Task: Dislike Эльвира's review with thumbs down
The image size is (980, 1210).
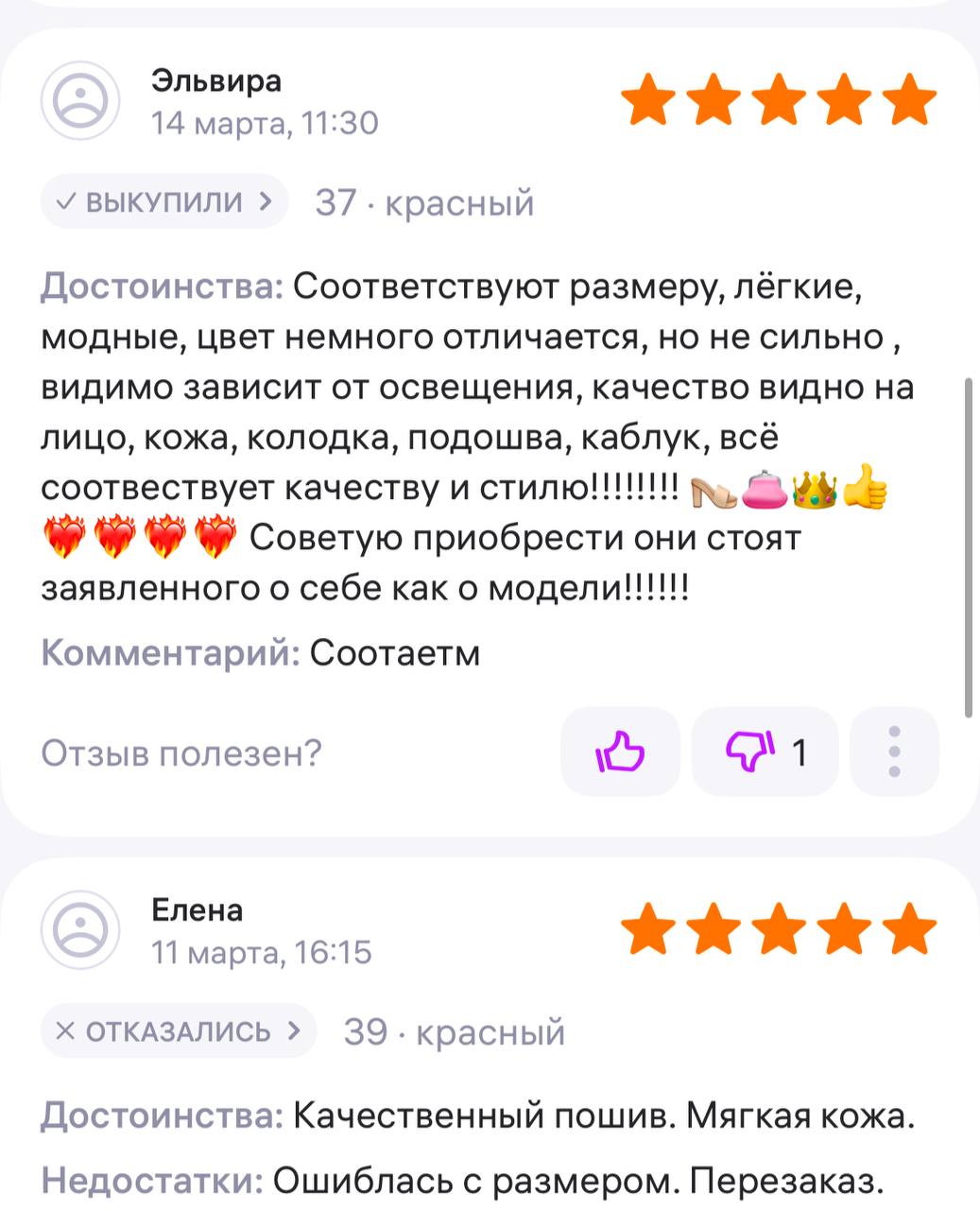Action: [764, 752]
